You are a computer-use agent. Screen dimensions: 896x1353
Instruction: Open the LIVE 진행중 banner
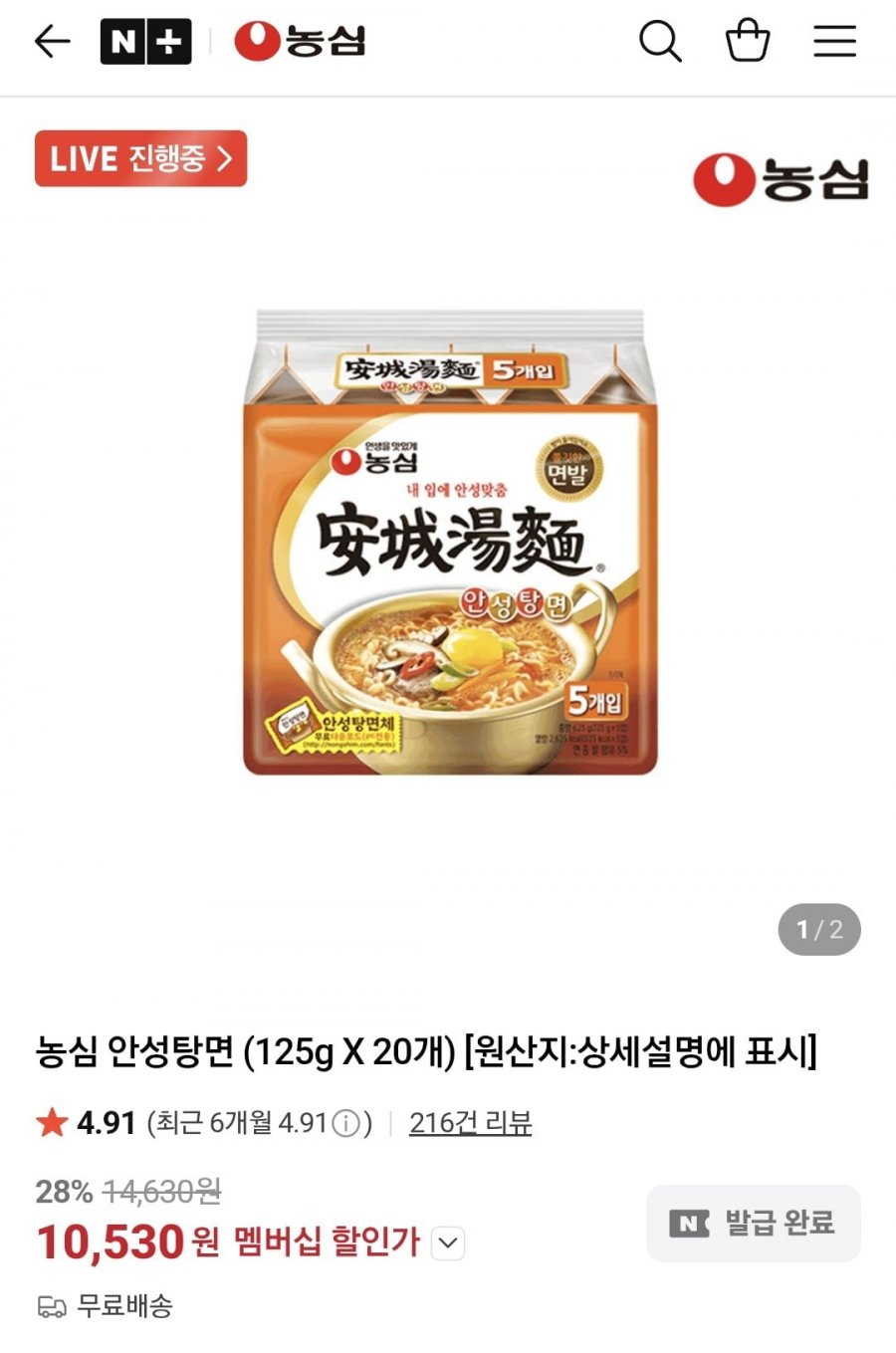click(x=140, y=158)
